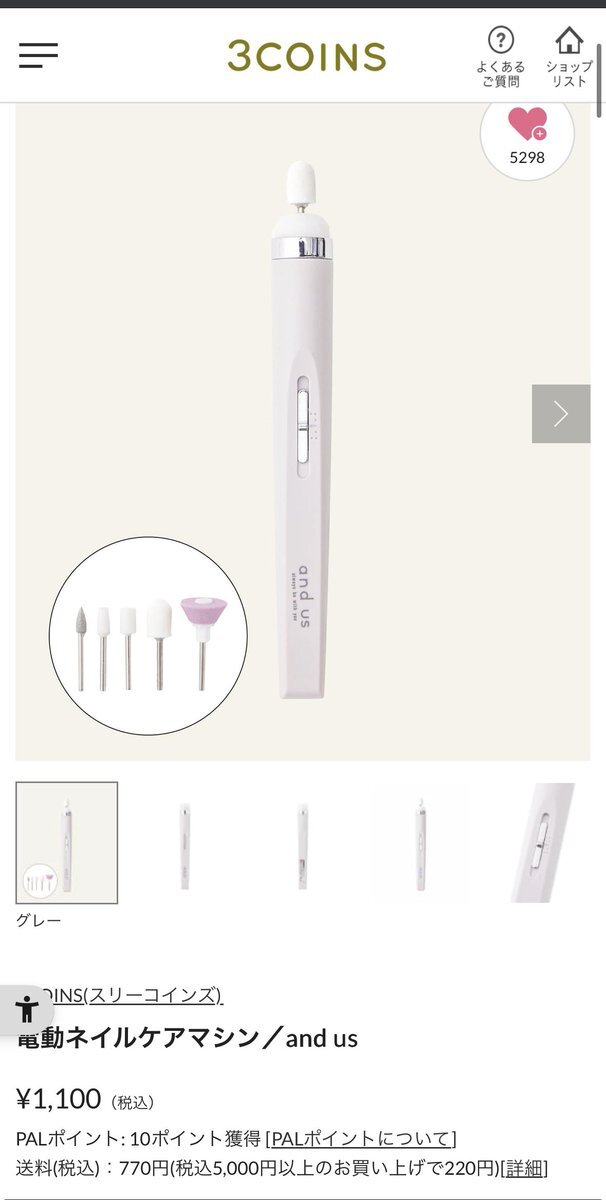
Task: Go to the 3COINS home page
Action: click(x=306, y=56)
